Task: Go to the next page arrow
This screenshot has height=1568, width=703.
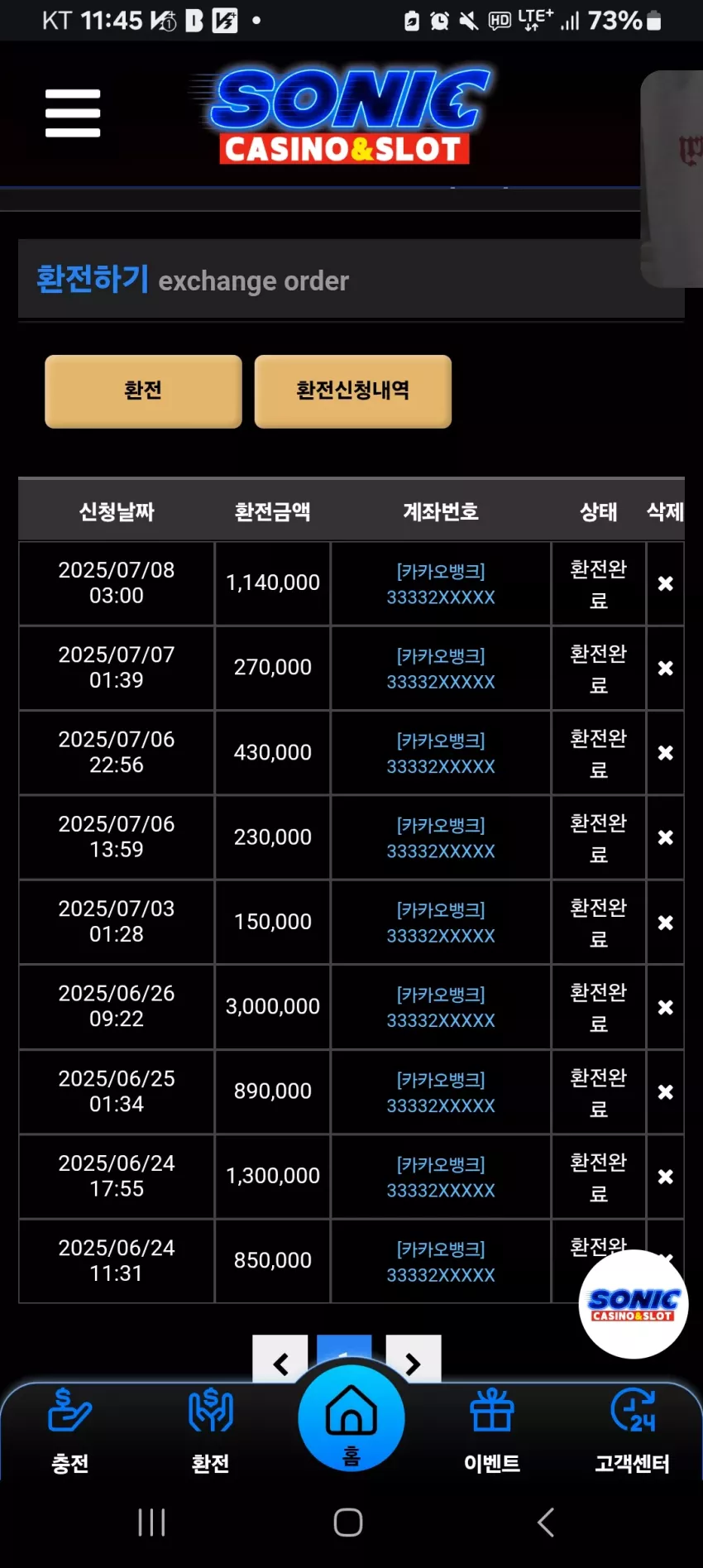Action: [414, 1360]
